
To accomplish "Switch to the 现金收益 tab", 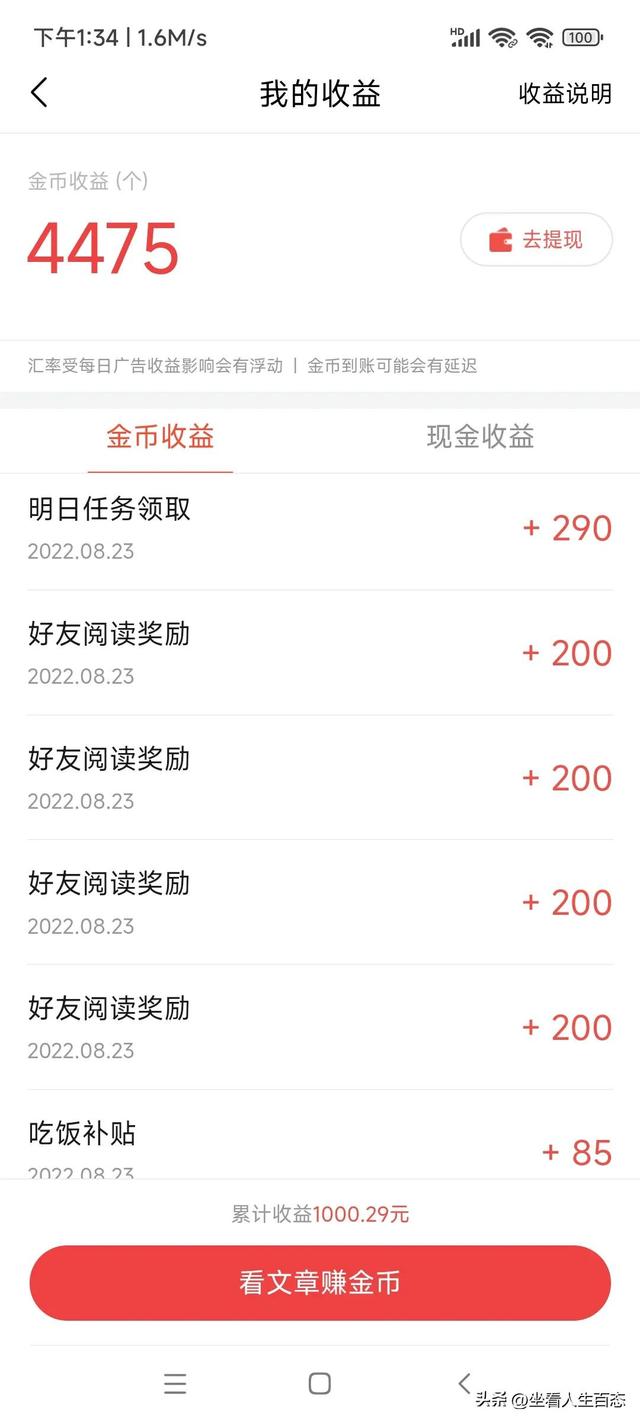I will [x=480, y=437].
